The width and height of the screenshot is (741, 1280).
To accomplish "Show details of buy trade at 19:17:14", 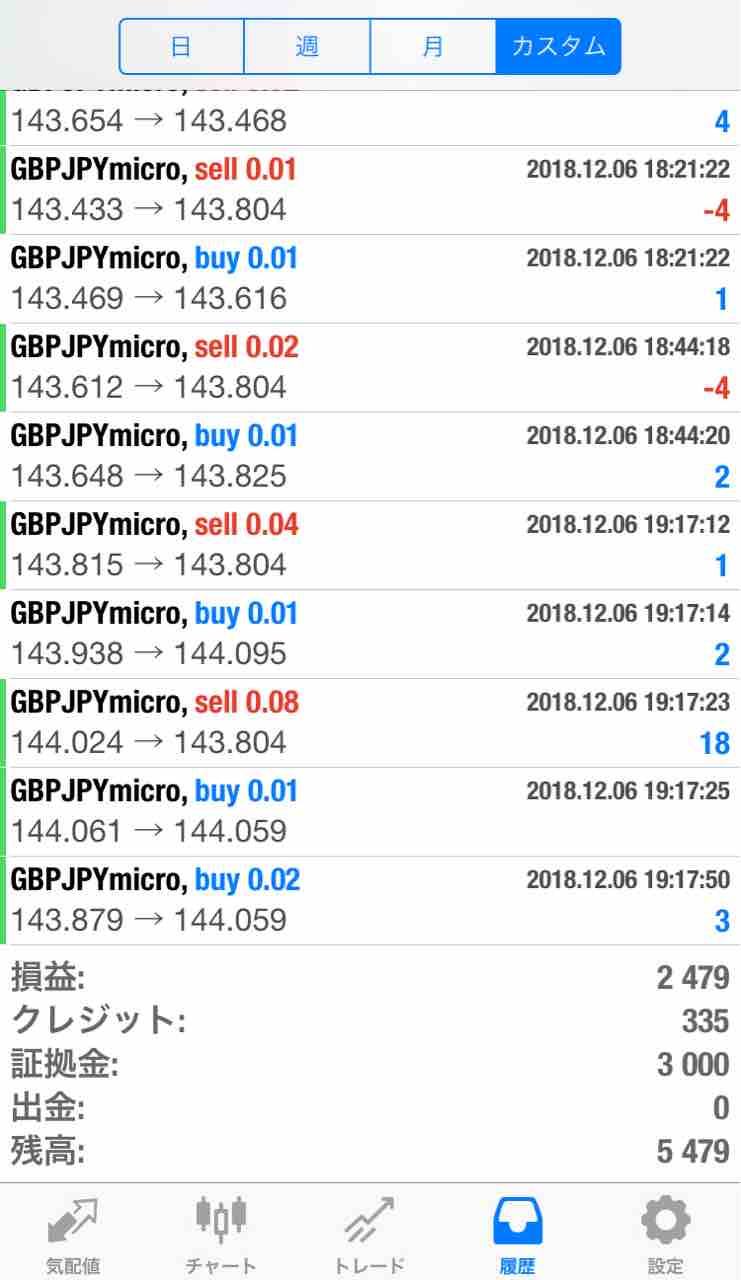I will [x=370, y=634].
